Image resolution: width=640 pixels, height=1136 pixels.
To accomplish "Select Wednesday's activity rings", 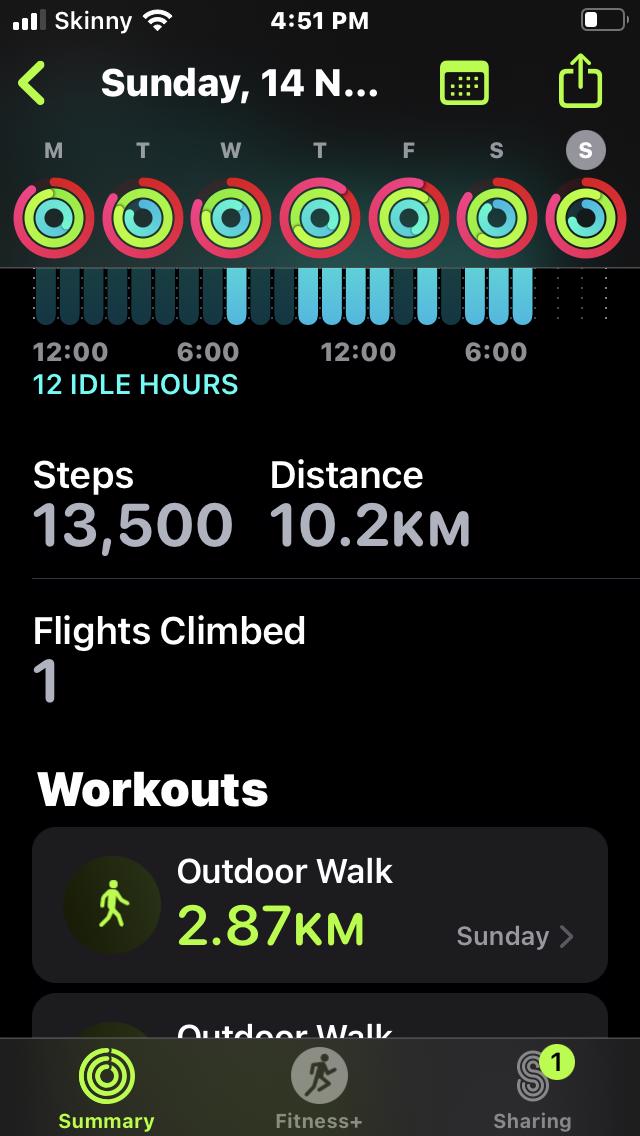I will [231, 217].
